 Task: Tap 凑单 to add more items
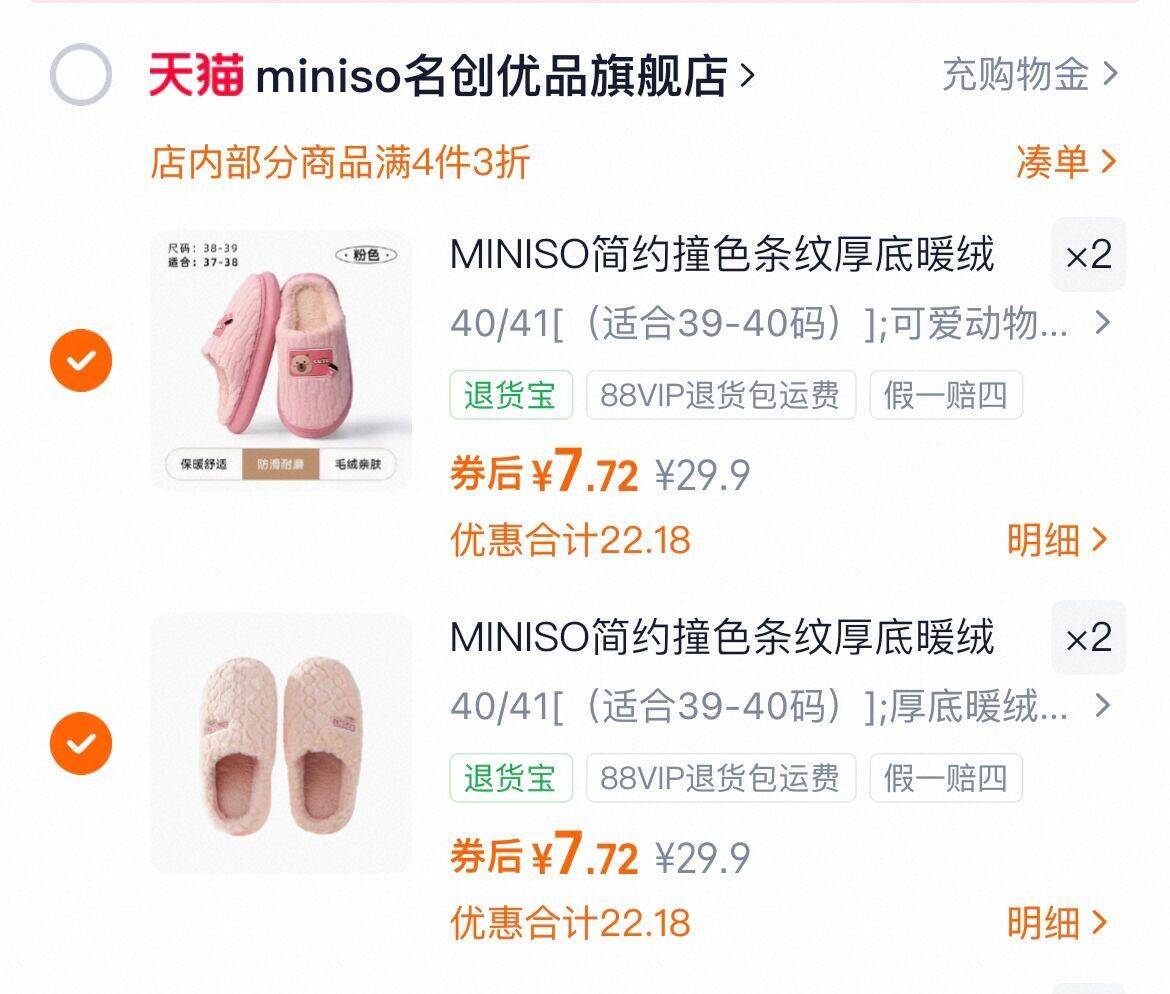(1066, 161)
